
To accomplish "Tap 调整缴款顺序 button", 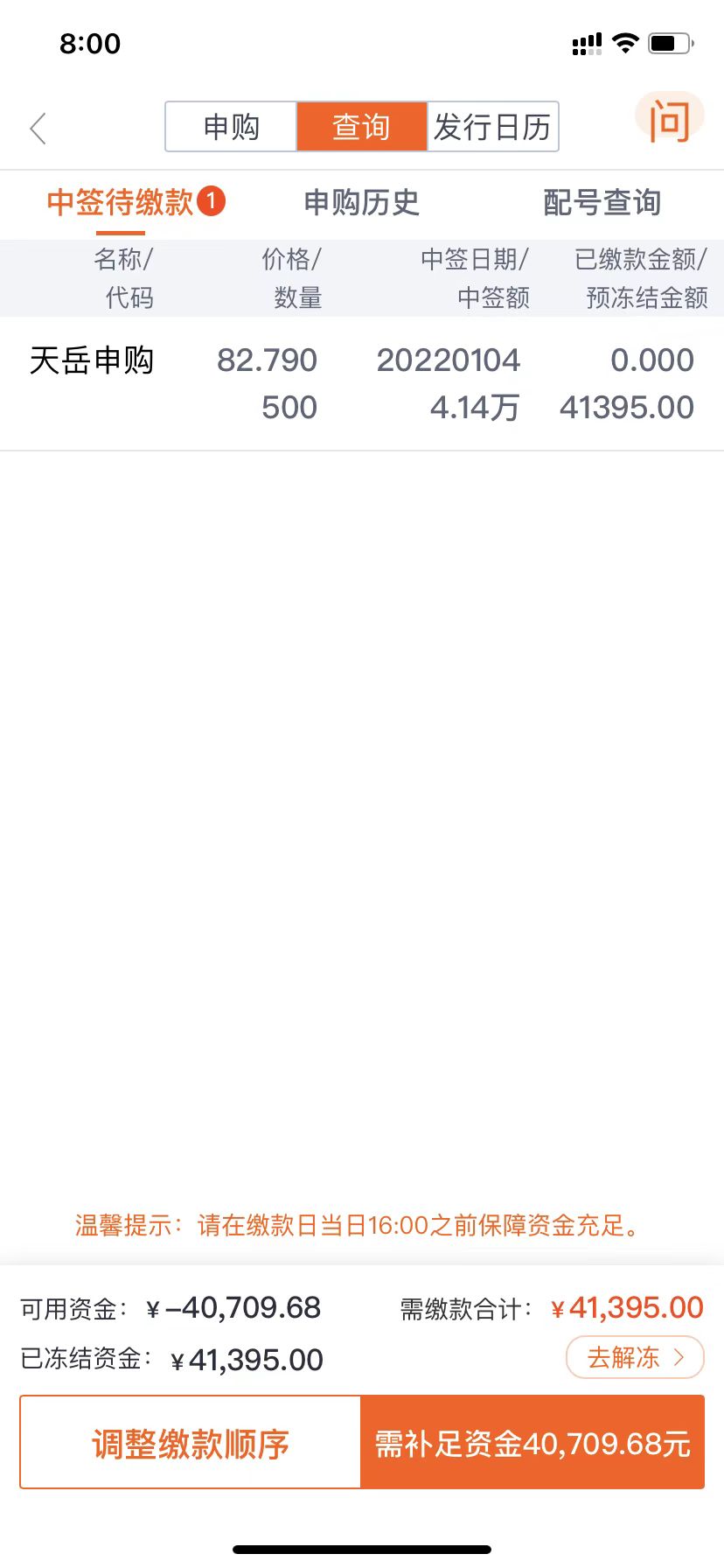I will tap(191, 1443).
